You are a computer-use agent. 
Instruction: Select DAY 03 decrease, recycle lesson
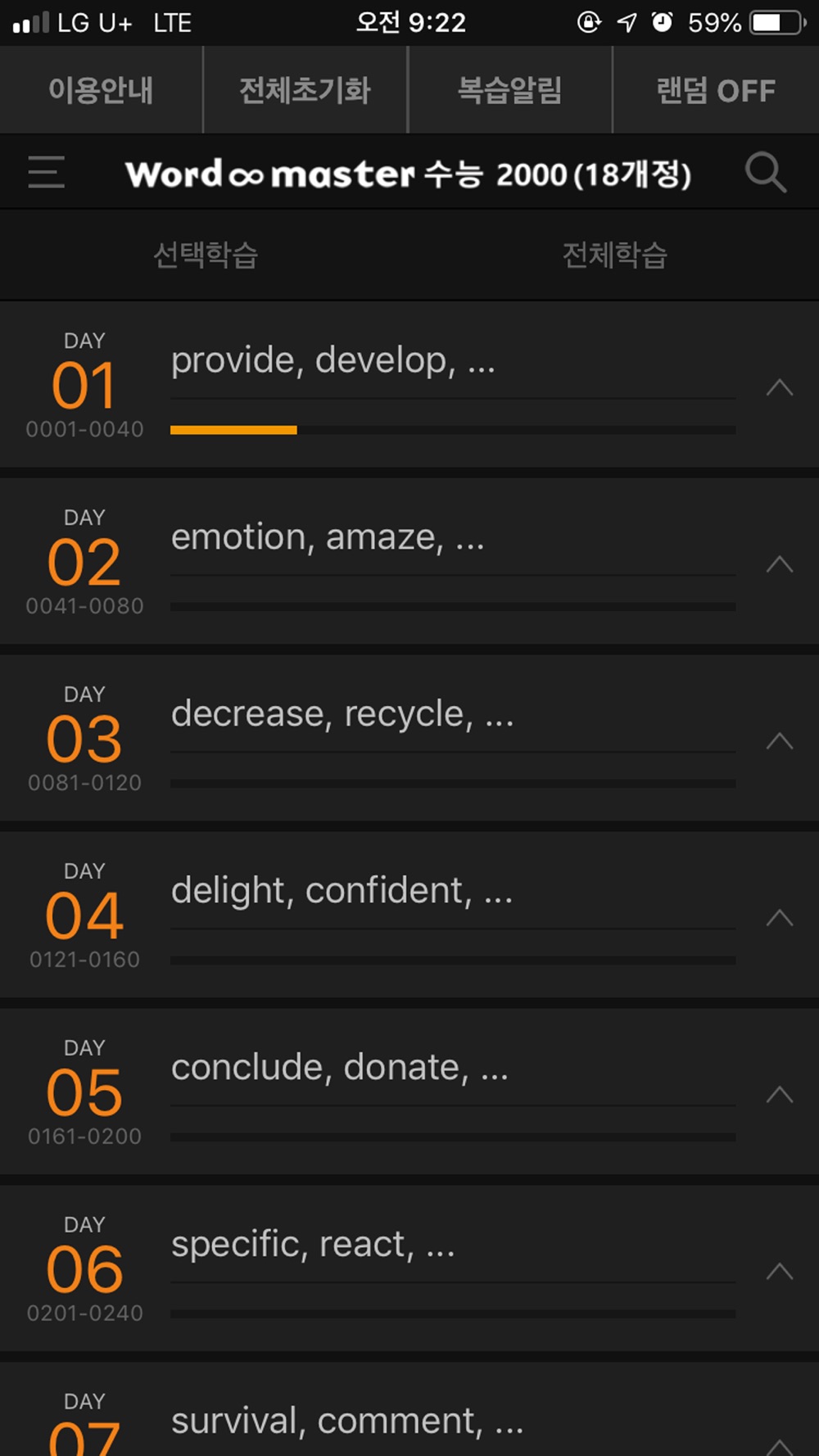pos(409,739)
